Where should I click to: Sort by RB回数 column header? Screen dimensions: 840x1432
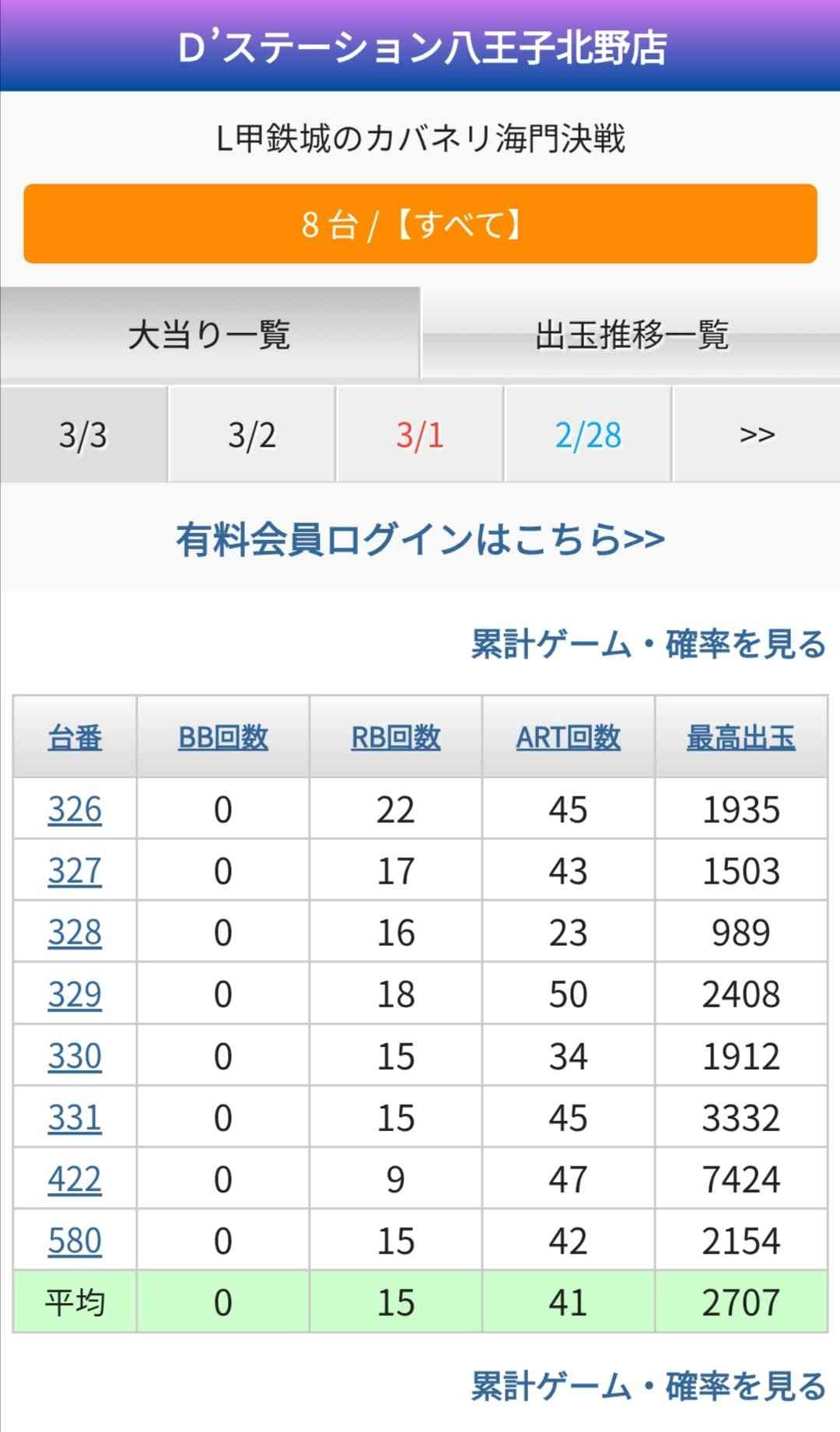pos(396,737)
